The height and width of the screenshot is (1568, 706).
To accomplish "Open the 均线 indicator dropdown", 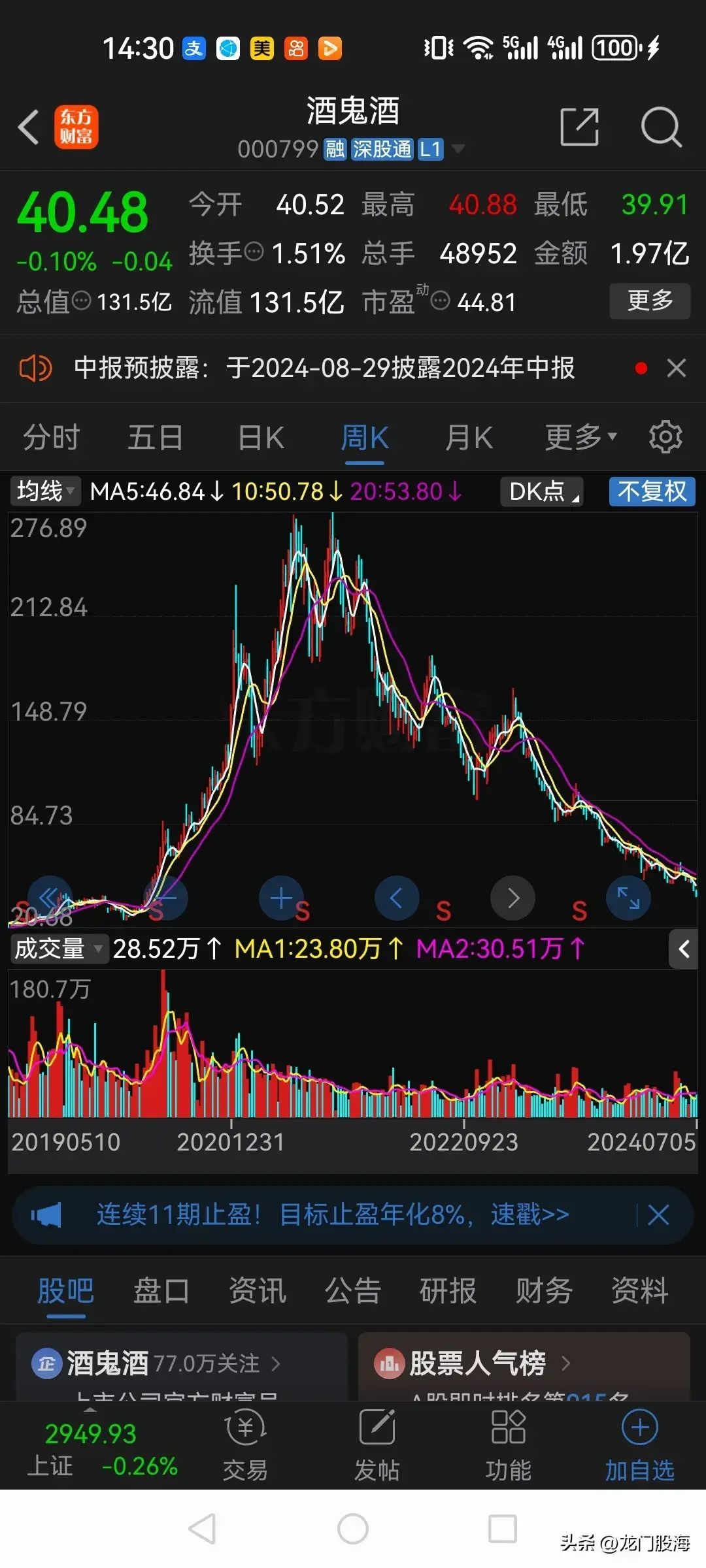I will 44,492.
